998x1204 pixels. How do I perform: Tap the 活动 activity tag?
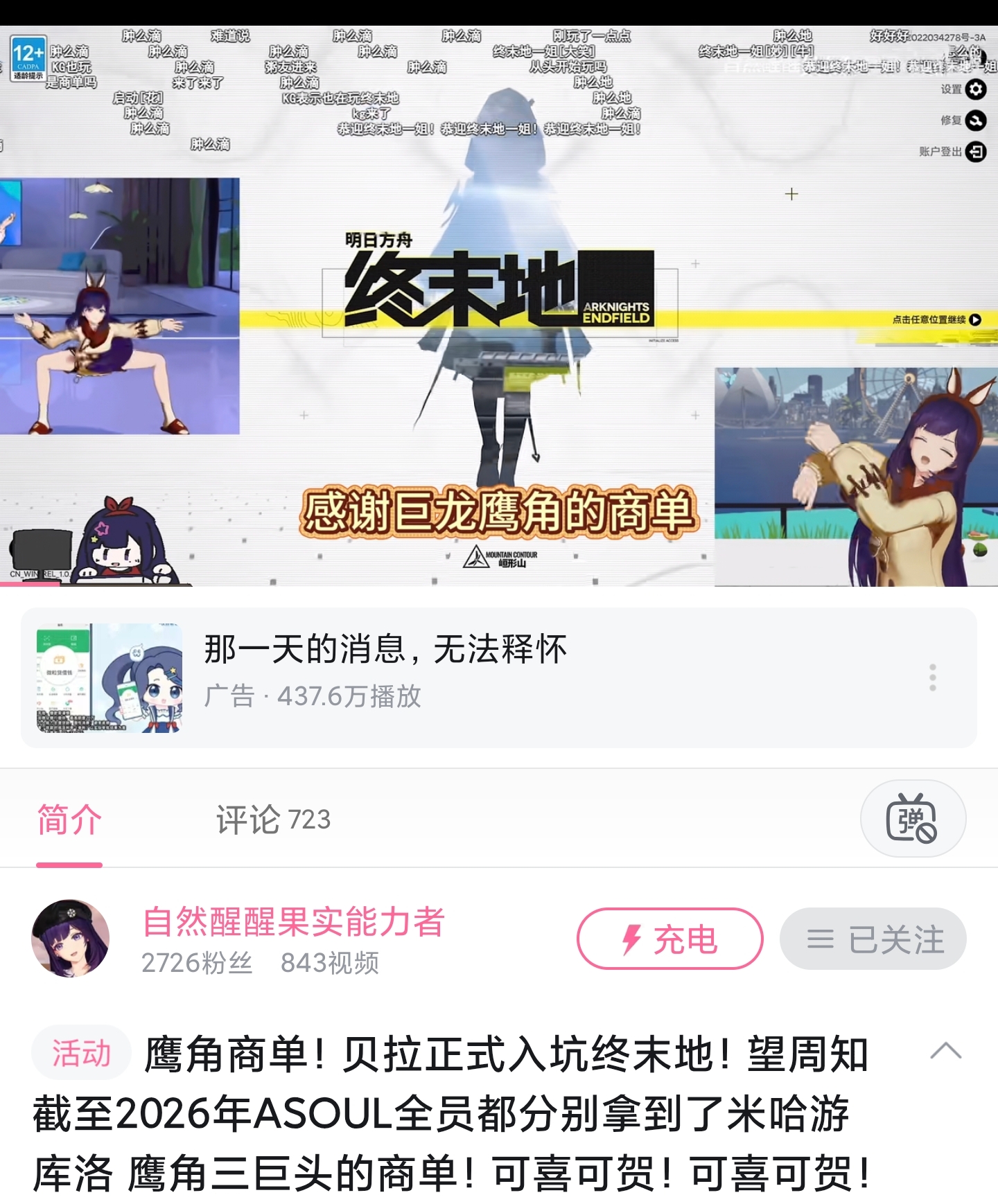click(x=81, y=1052)
